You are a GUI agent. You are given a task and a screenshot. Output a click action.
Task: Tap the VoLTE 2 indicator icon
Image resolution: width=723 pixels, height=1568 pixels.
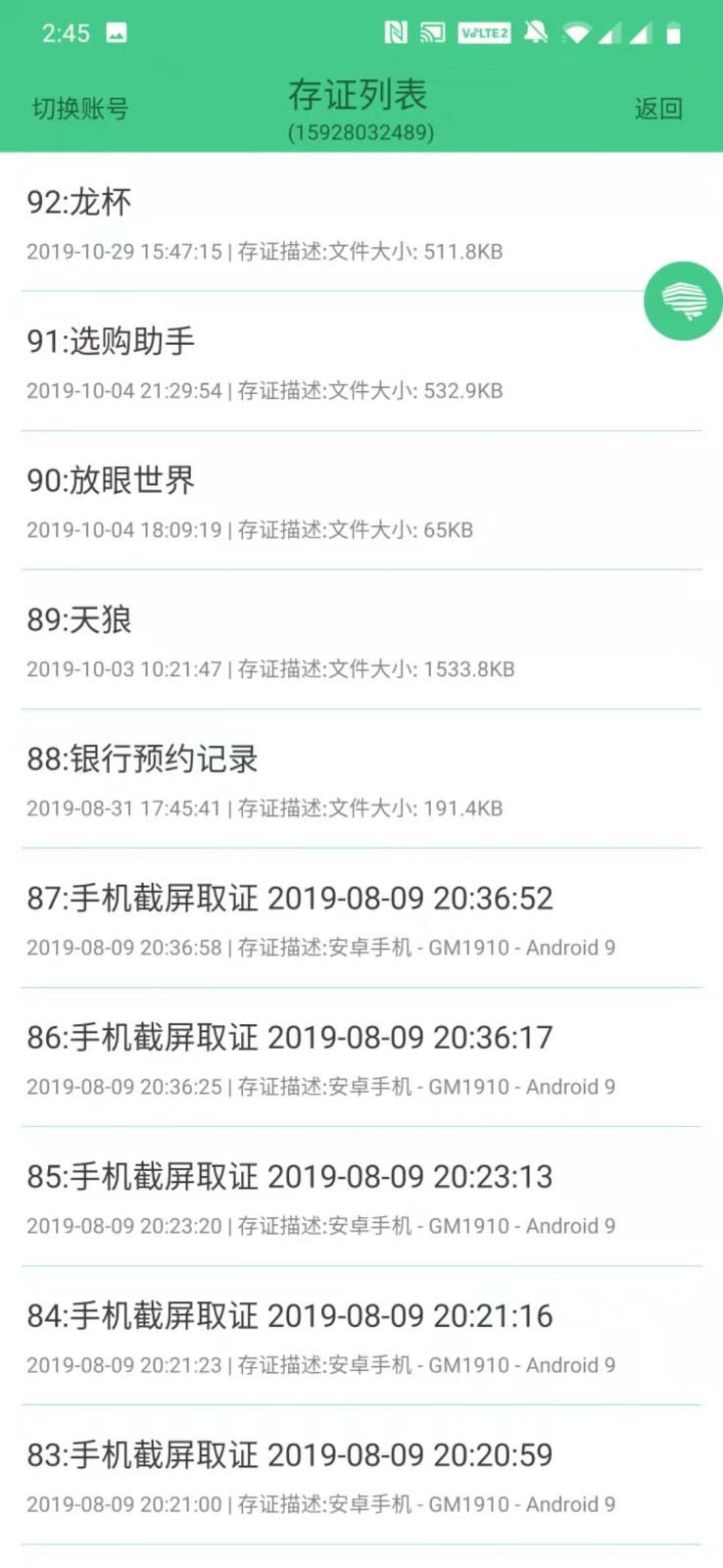click(x=485, y=32)
